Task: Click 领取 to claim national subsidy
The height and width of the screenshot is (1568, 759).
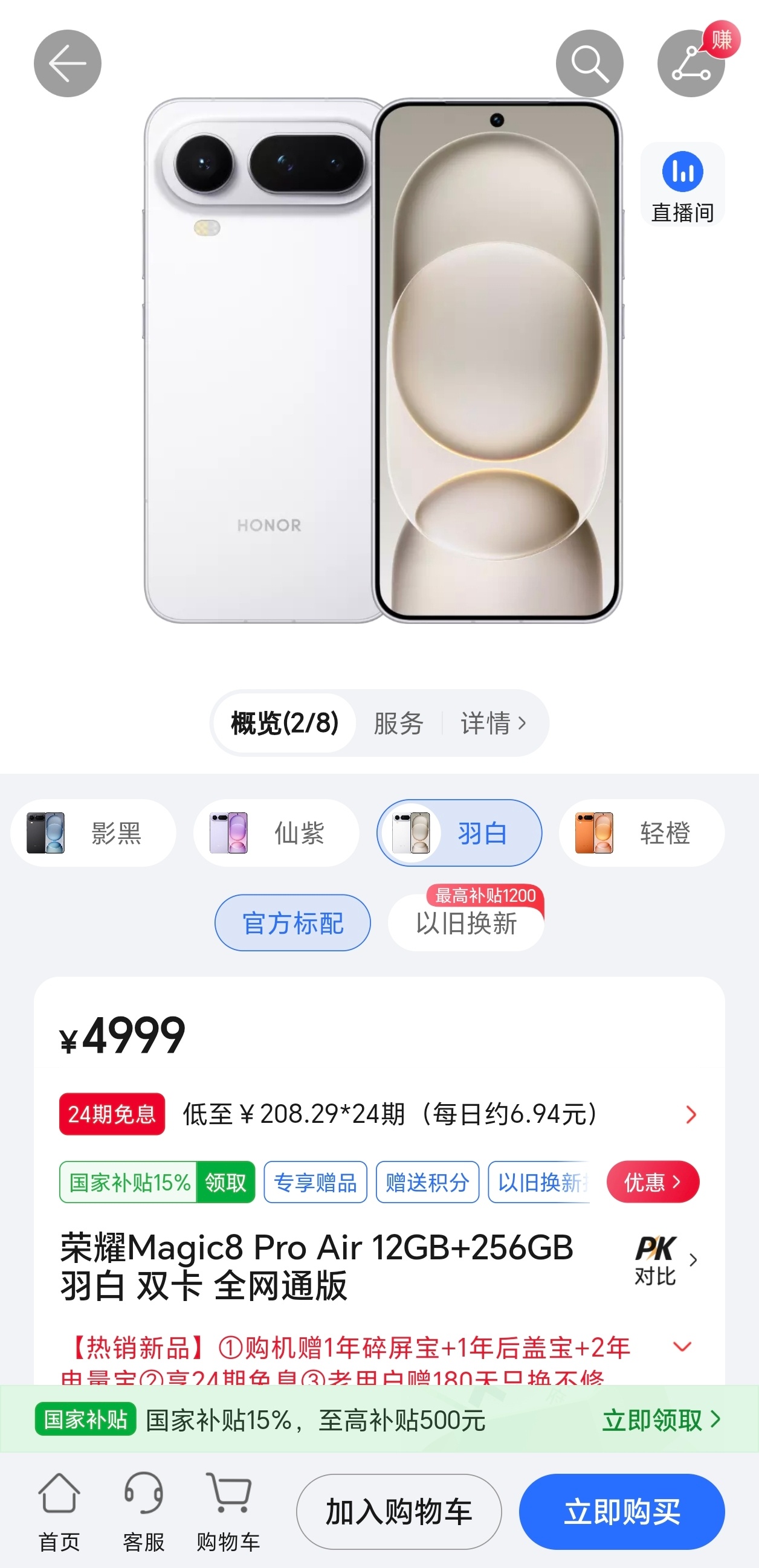Action: [225, 1182]
